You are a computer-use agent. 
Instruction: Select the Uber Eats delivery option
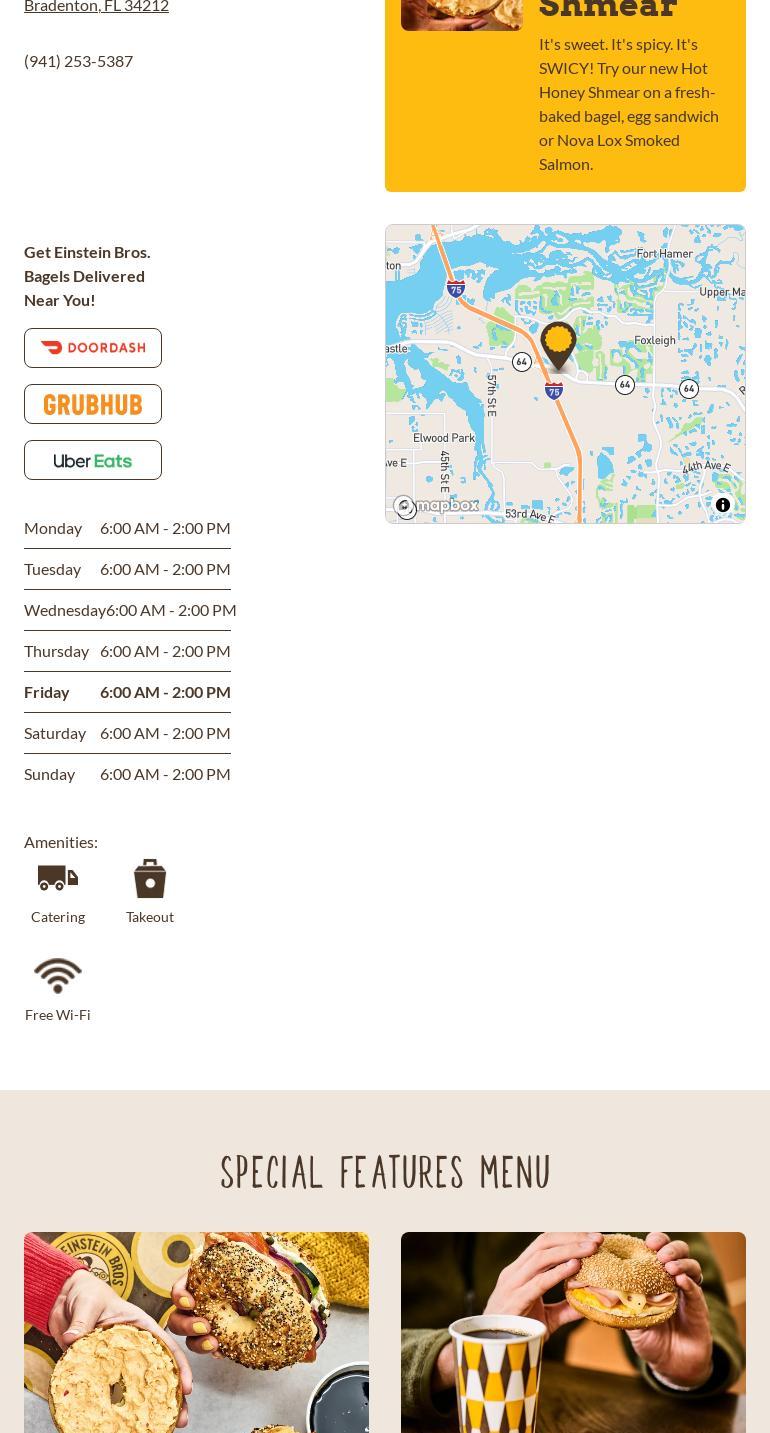[92, 459]
